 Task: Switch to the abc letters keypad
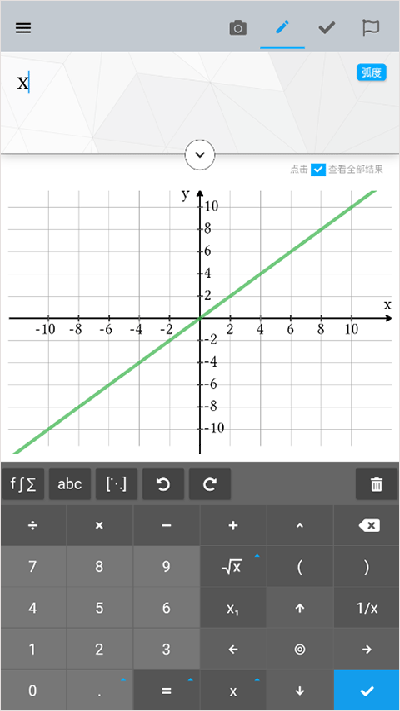tap(70, 484)
